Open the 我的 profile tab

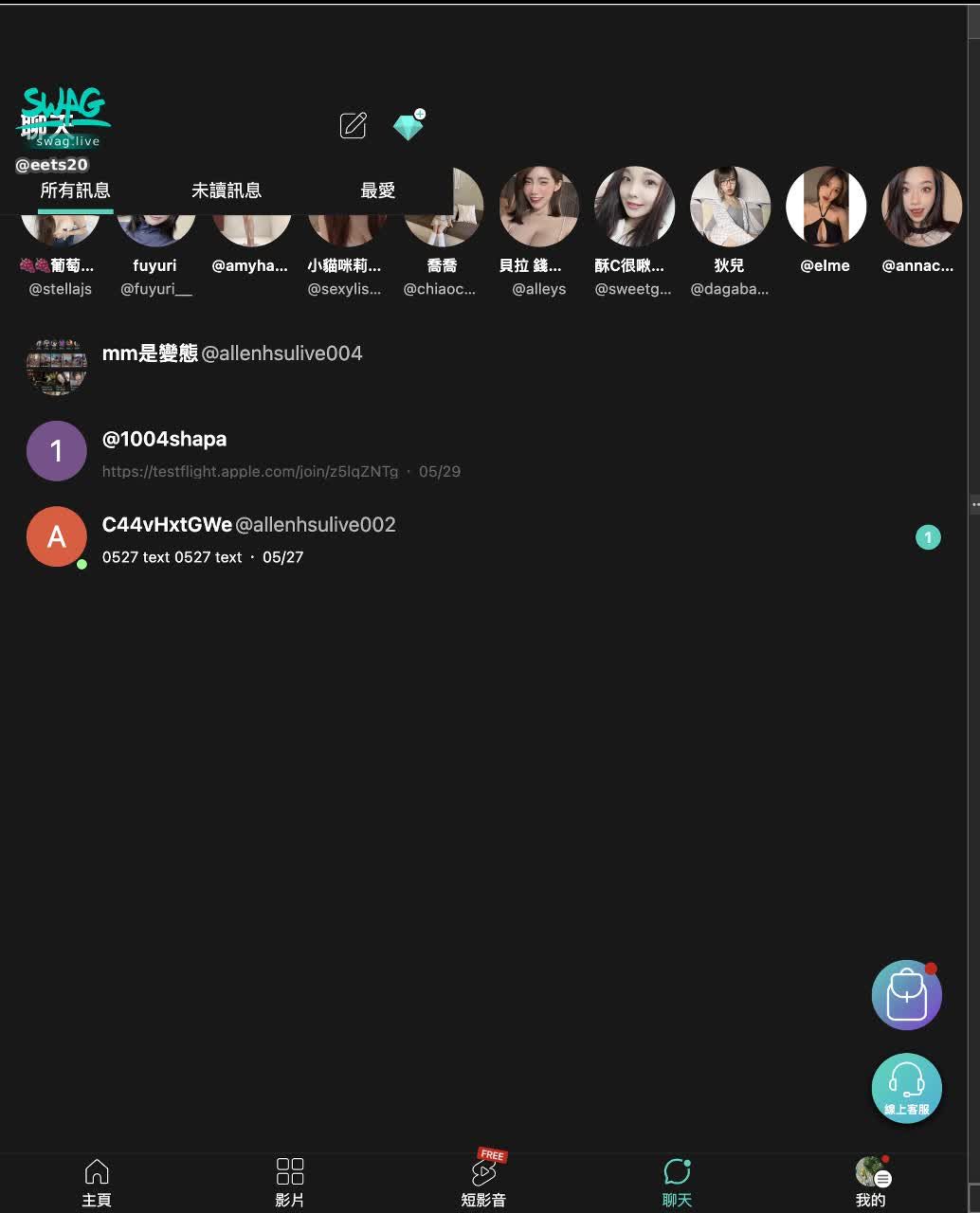[870, 1182]
